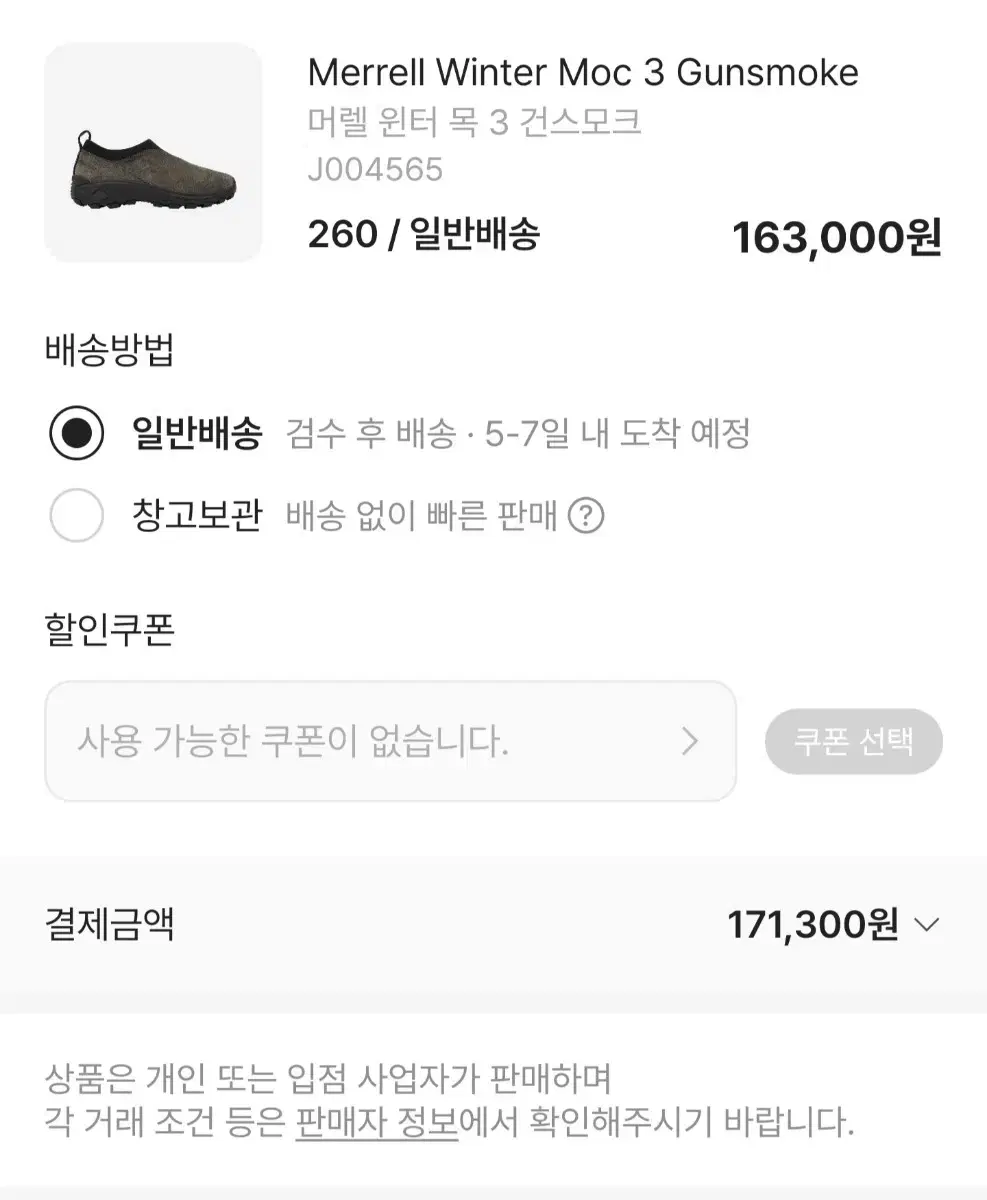This screenshot has width=987, height=1200.
Task: Click the 배송방법 section heading
Action: pos(108,352)
